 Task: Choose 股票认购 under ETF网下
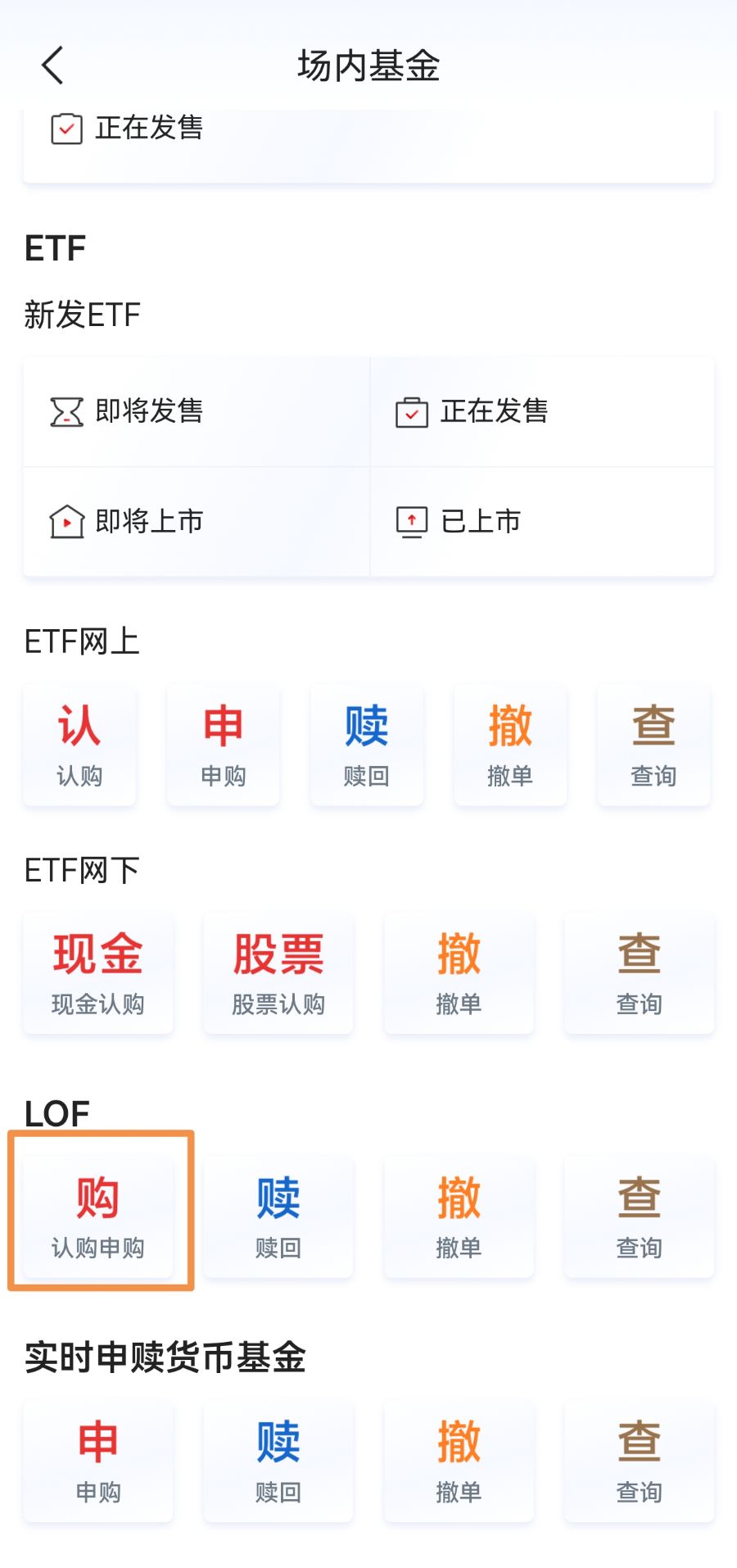[x=278, y=974]
